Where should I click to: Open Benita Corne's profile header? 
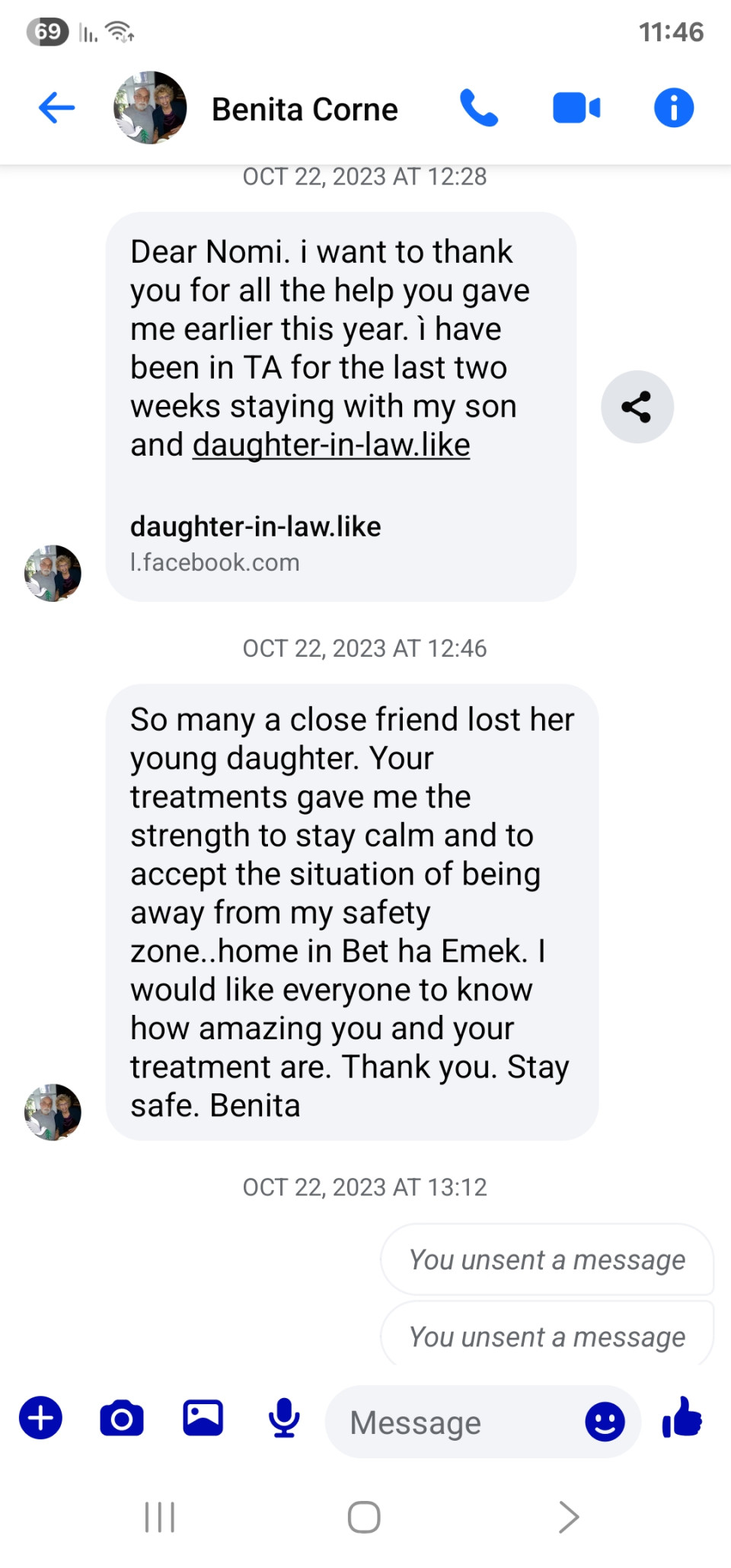tap(303, 109)
